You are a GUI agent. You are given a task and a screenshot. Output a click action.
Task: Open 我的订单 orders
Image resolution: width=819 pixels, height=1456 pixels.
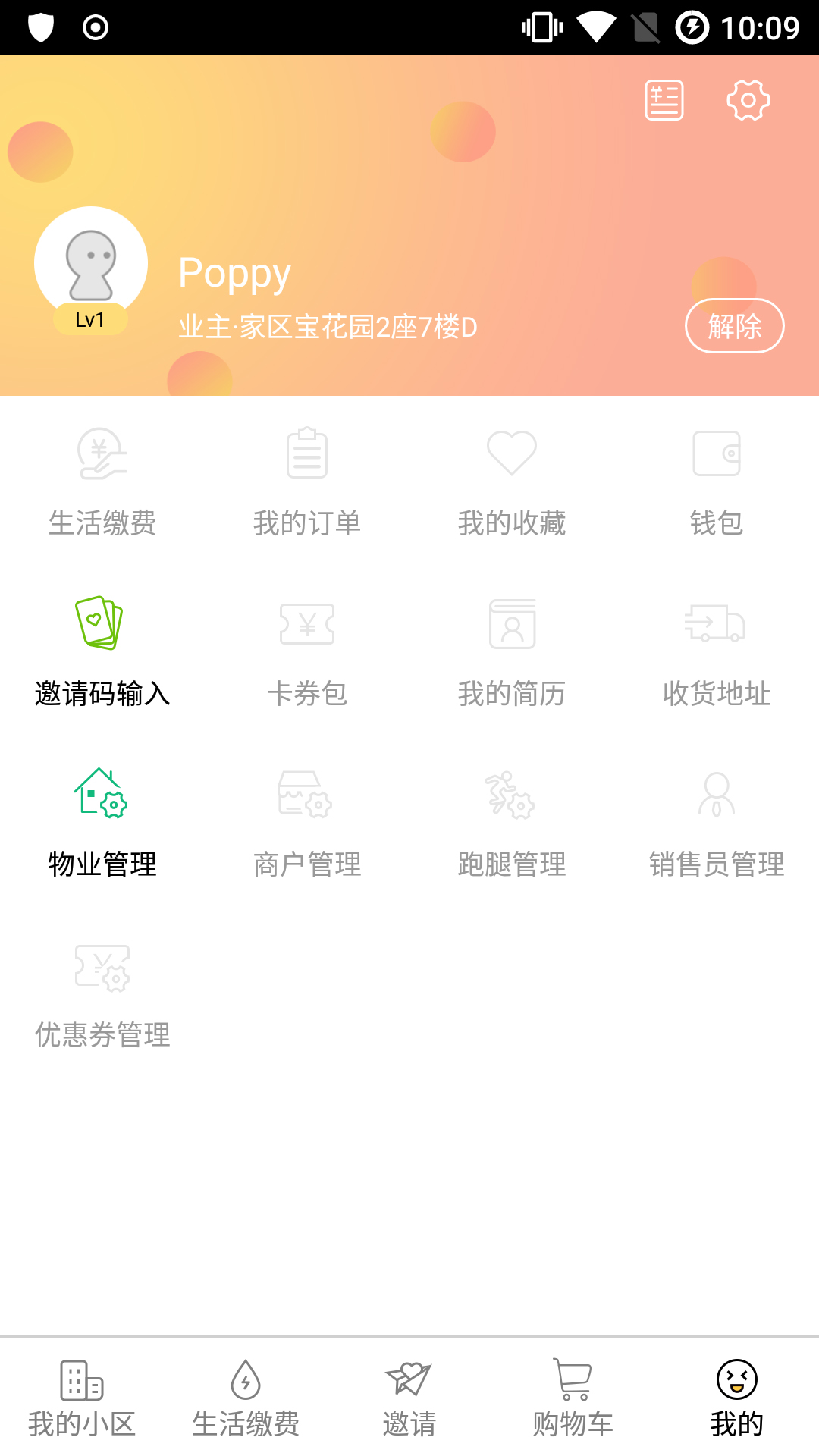coord(307,482)
